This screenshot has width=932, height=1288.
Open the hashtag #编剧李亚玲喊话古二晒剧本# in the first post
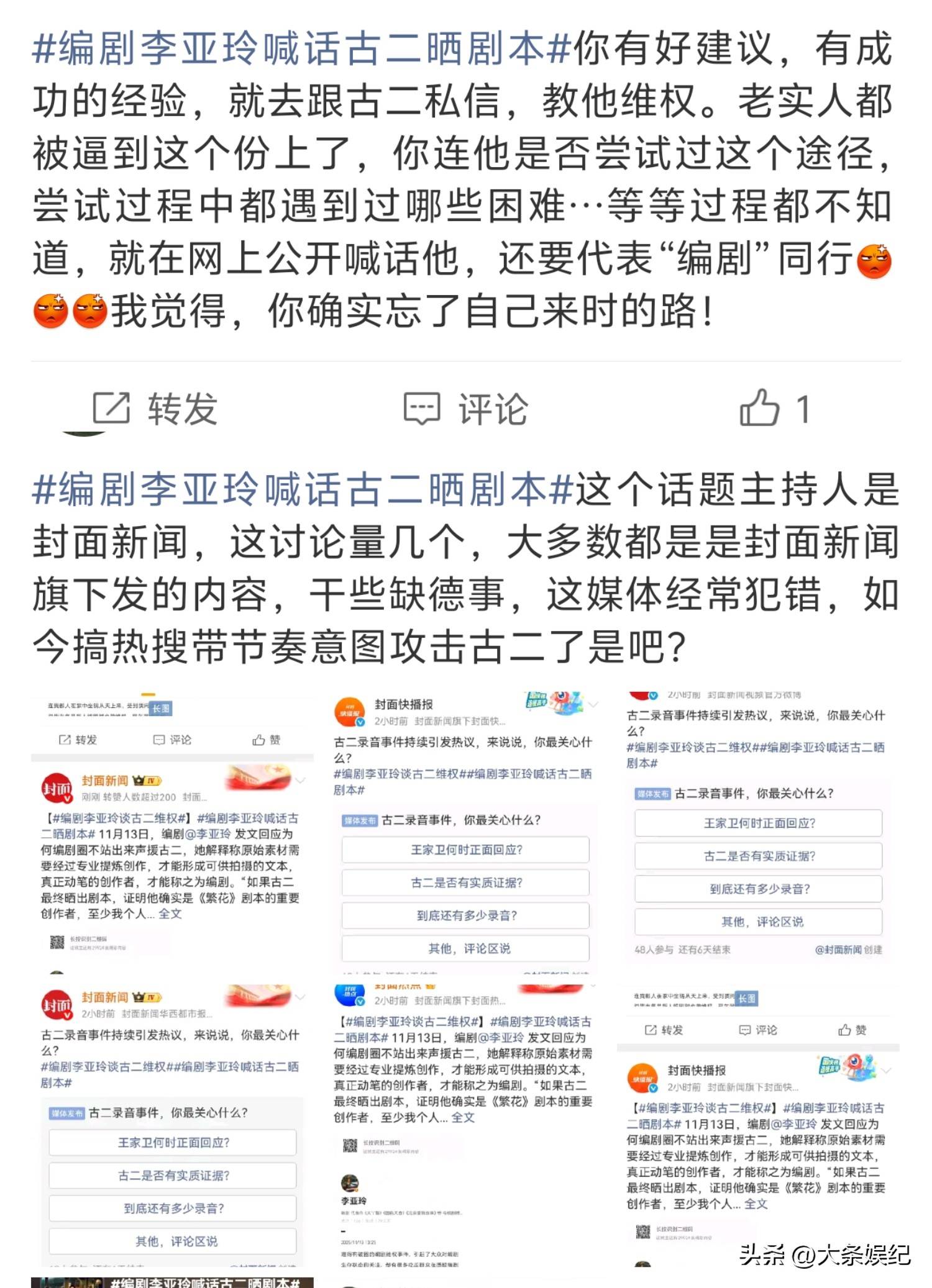[x=301, y=49]
